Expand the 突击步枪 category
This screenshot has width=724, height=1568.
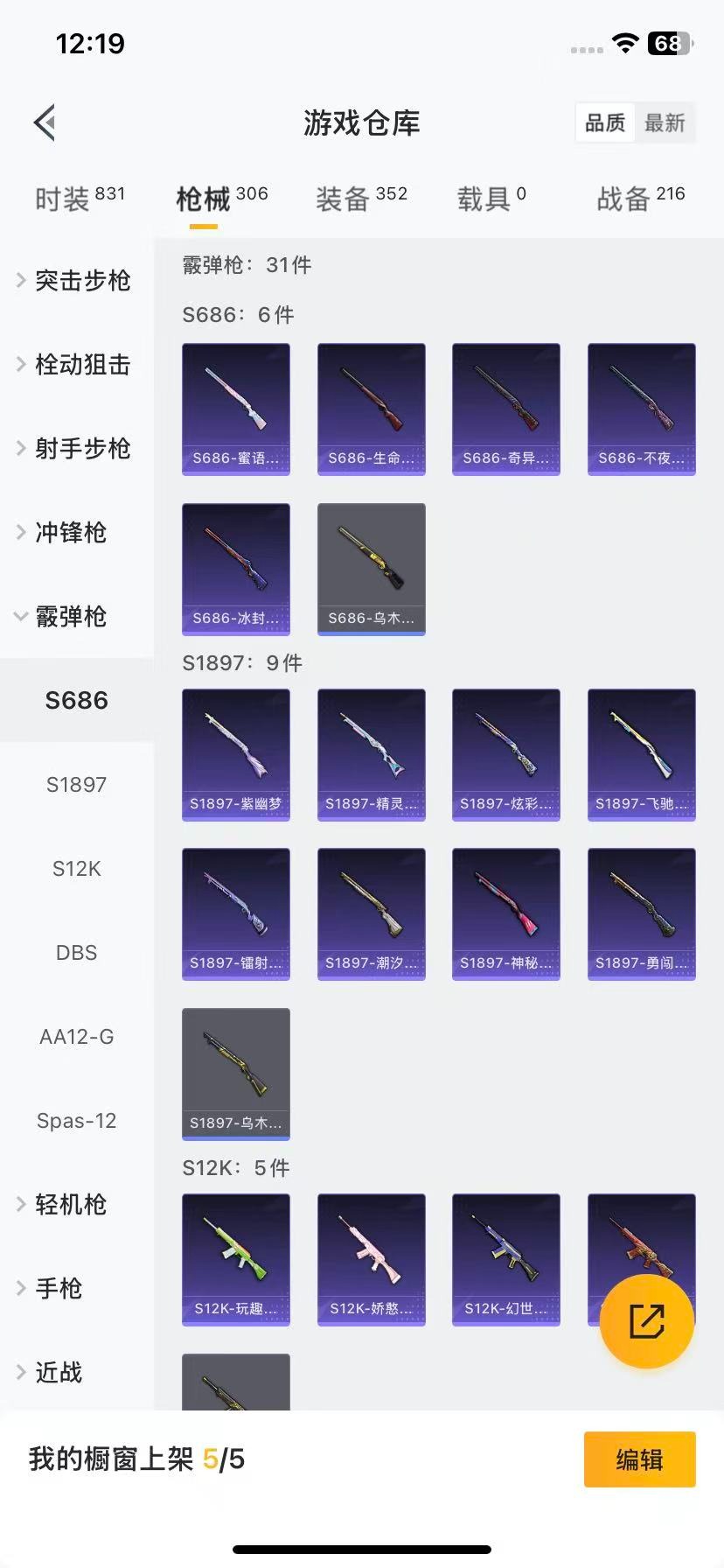77,281
